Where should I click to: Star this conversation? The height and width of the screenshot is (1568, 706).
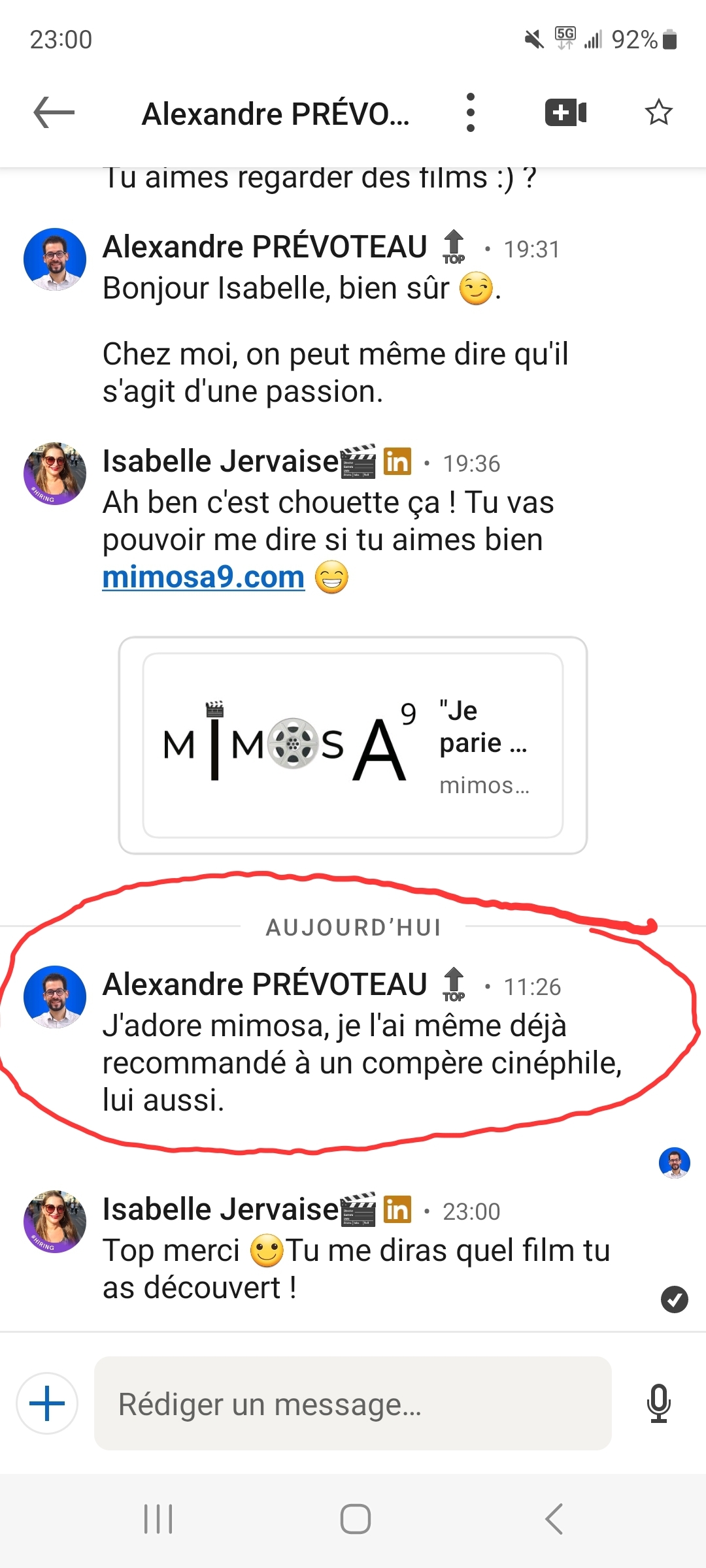pyautogui.click(x=658, y=112)
